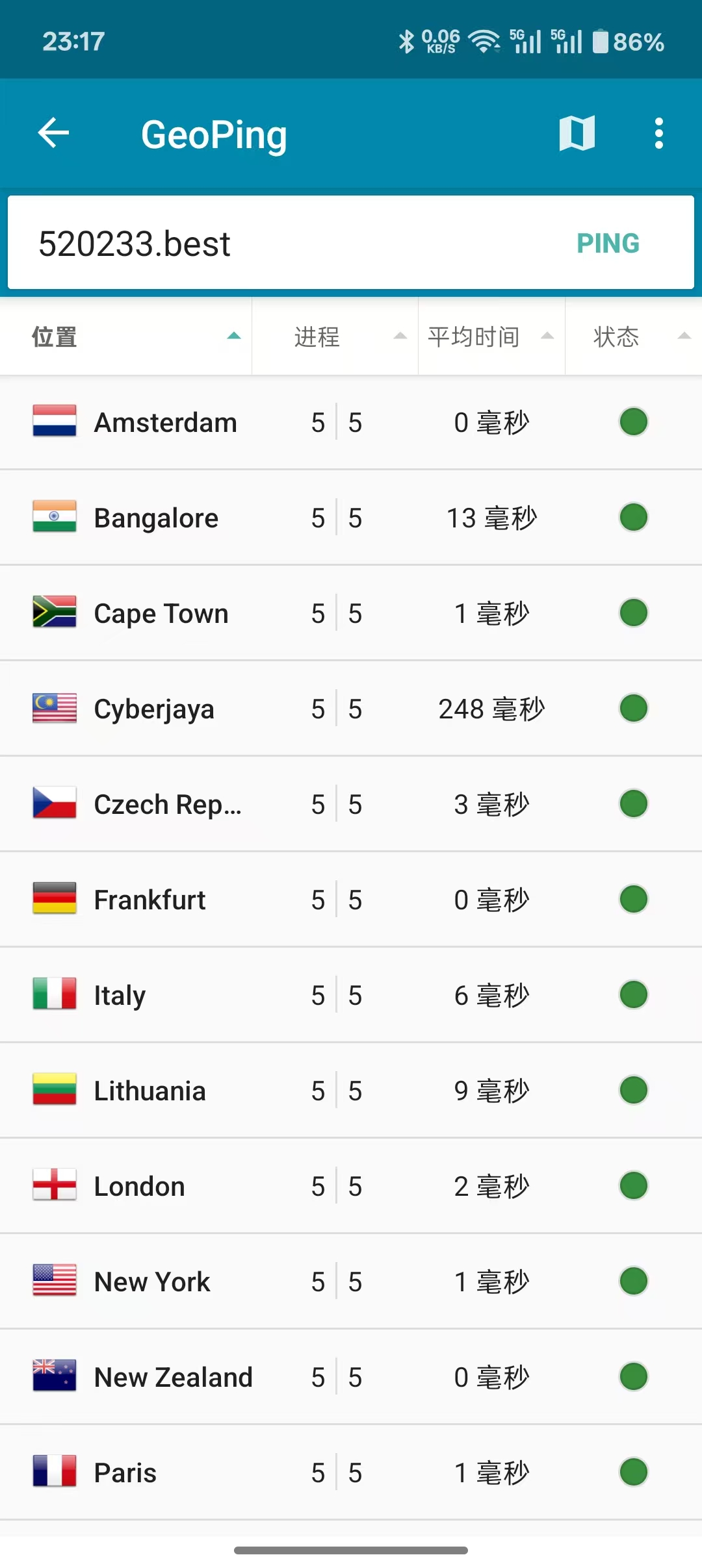The height and width of the screenshot is (1568, 702).
Task: Select the Cyberjaya result row
Action: 351,709
